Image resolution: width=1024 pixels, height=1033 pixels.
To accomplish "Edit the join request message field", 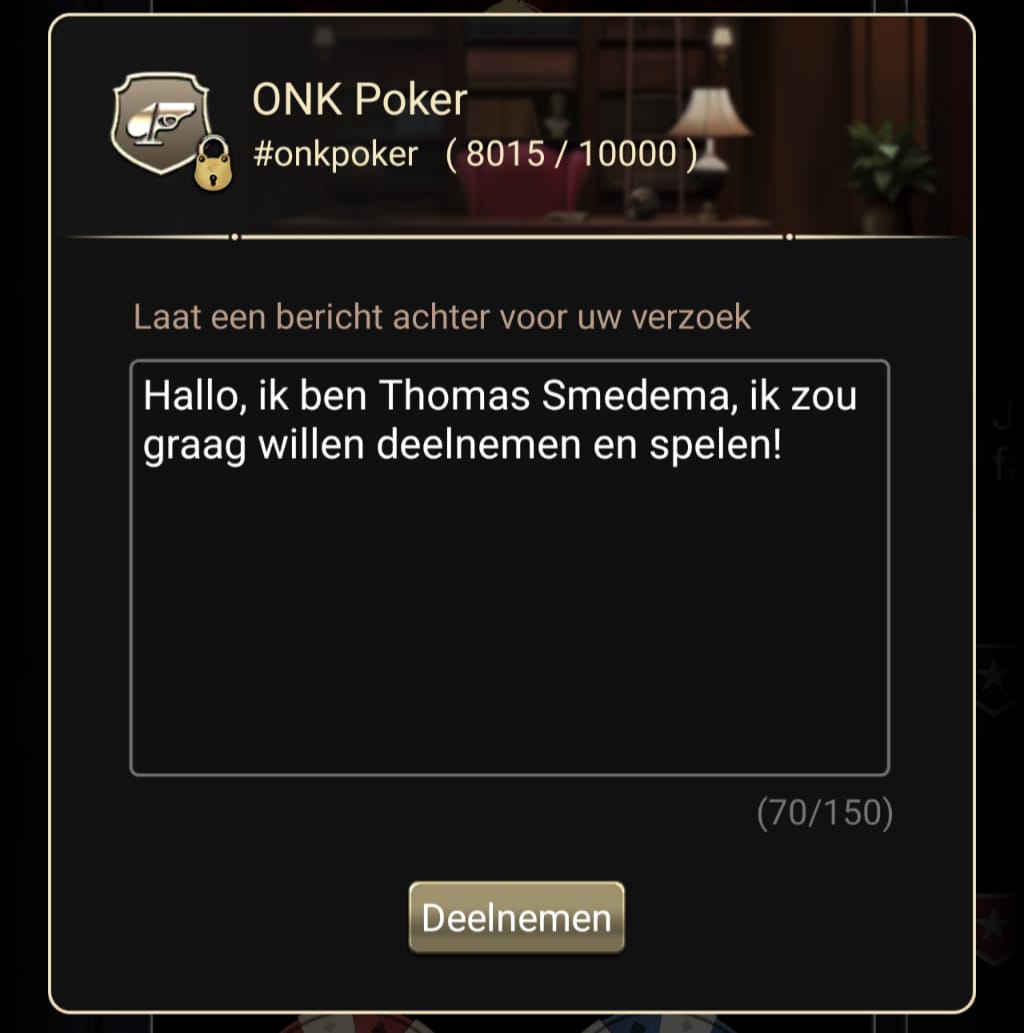I will (x=509, y=567).
